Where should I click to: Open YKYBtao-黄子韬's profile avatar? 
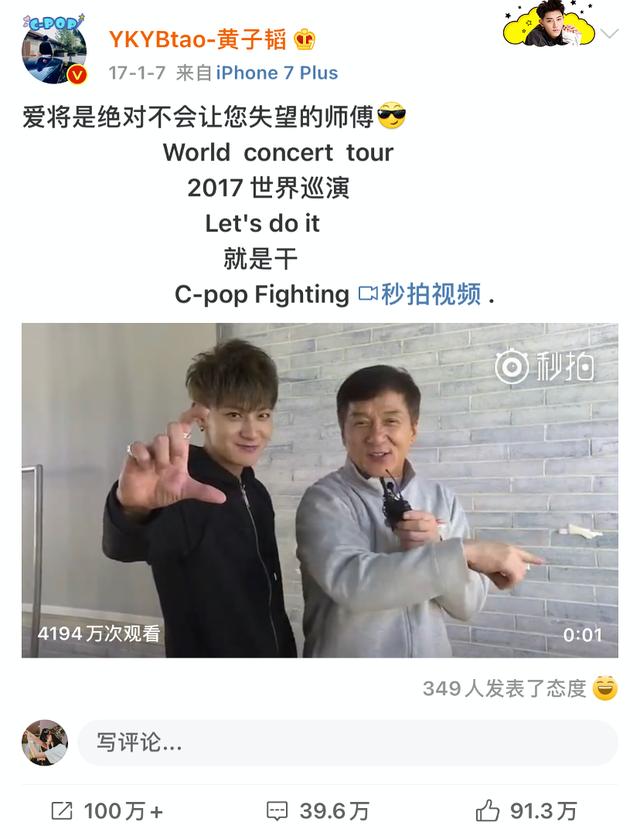(x=54, y=50)
